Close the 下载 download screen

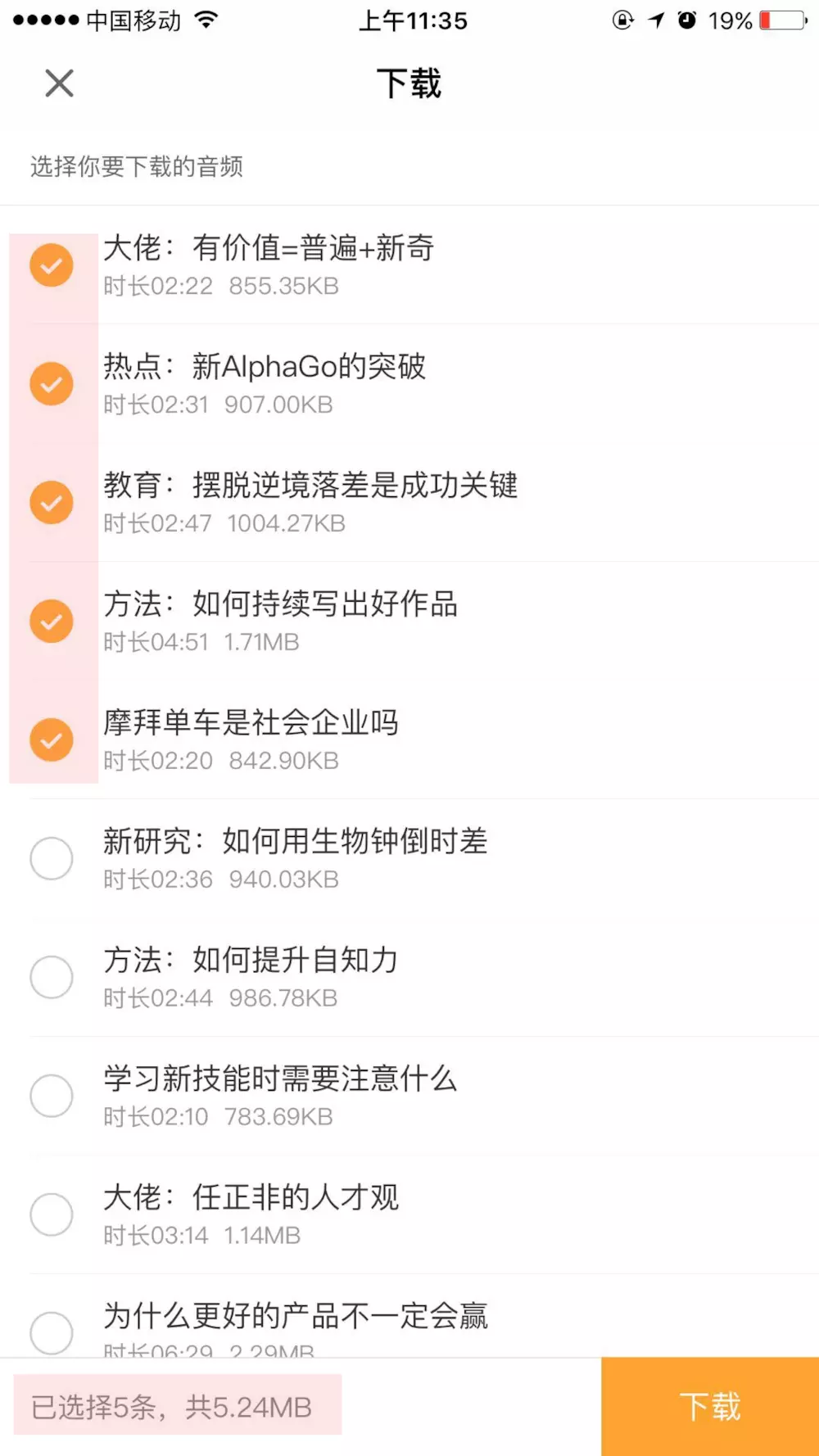(x=59, y=84)
